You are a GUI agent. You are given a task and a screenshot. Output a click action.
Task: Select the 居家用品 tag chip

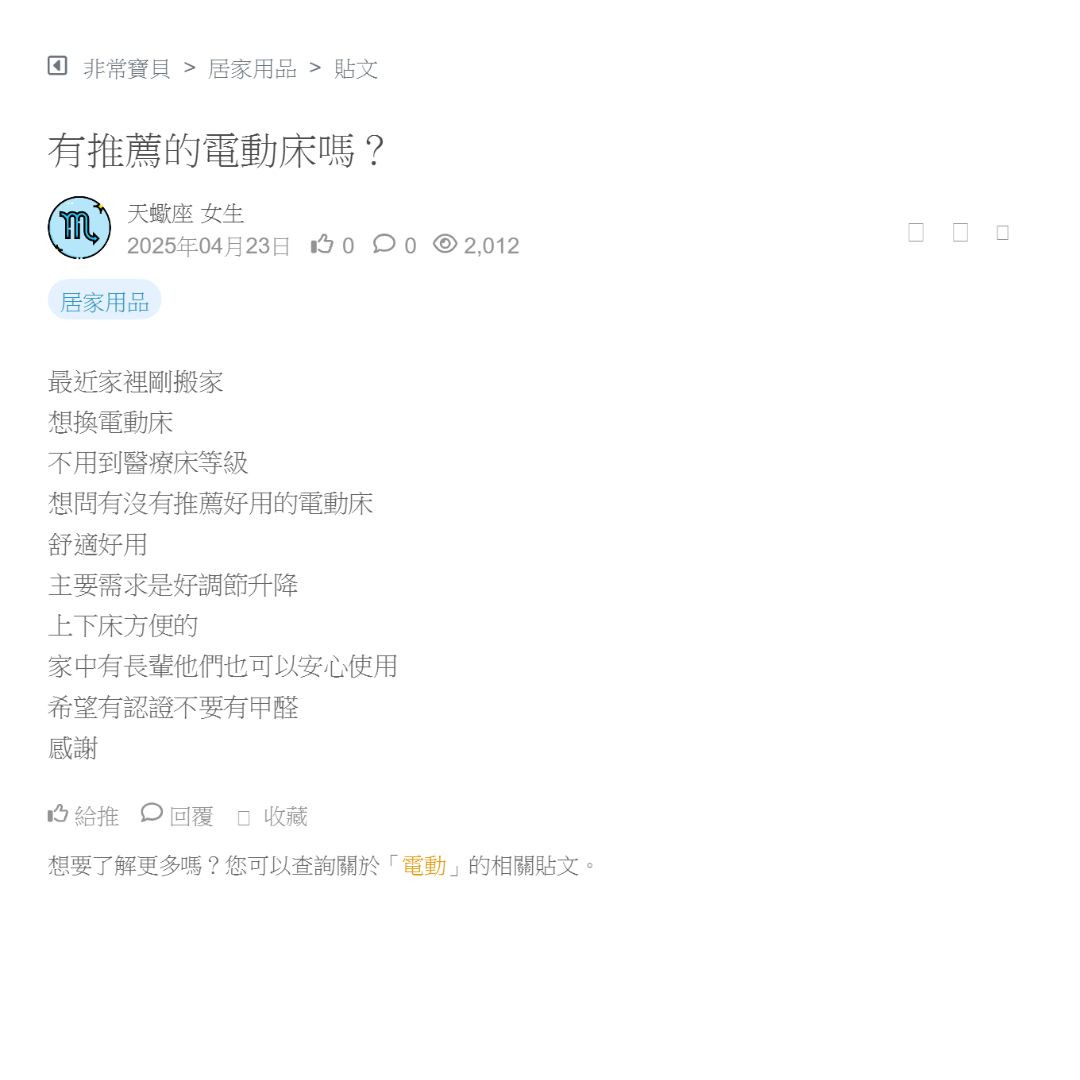[104, 301]
